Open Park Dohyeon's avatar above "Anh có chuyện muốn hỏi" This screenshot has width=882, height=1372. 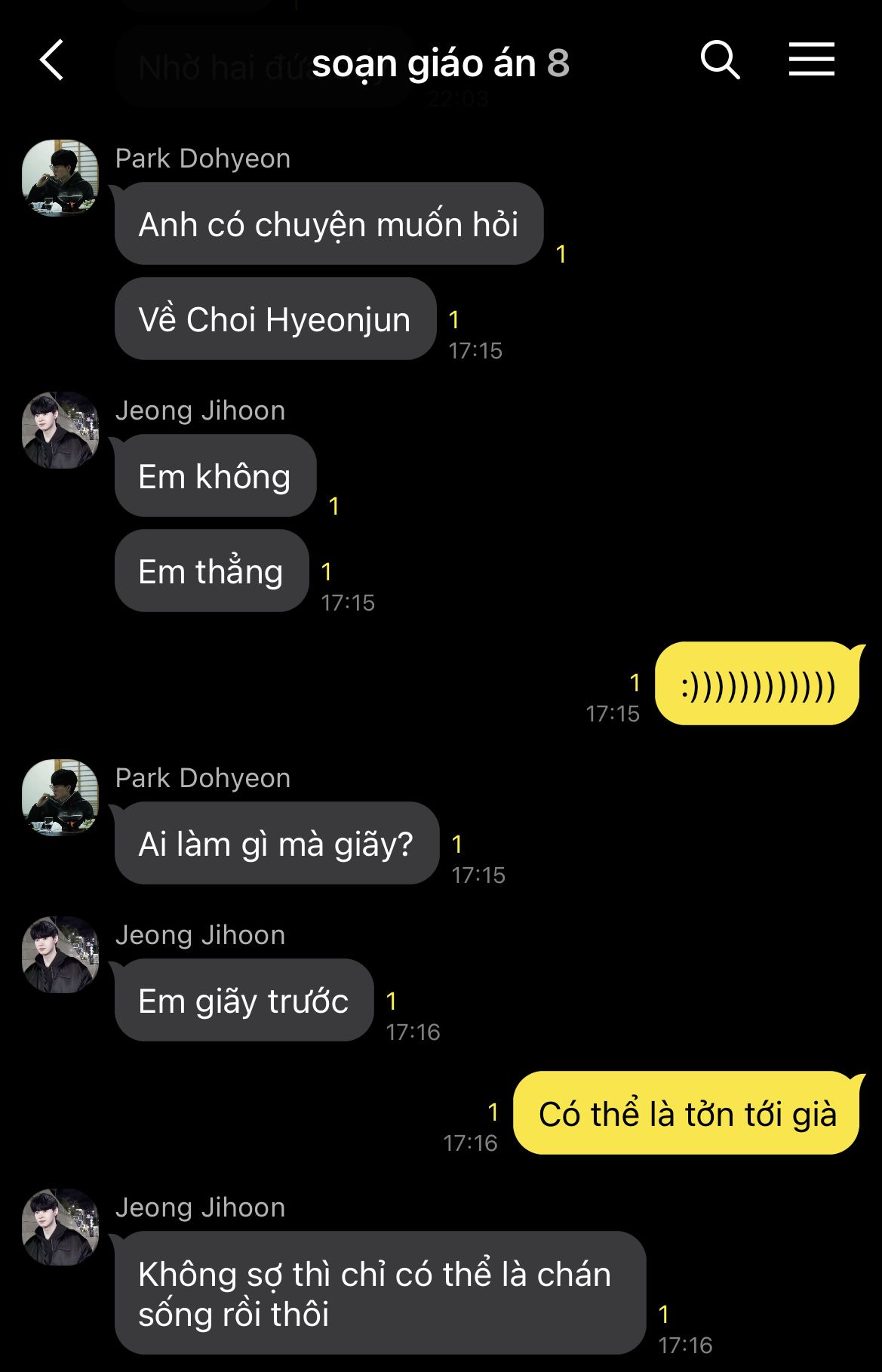pos(60,177)
